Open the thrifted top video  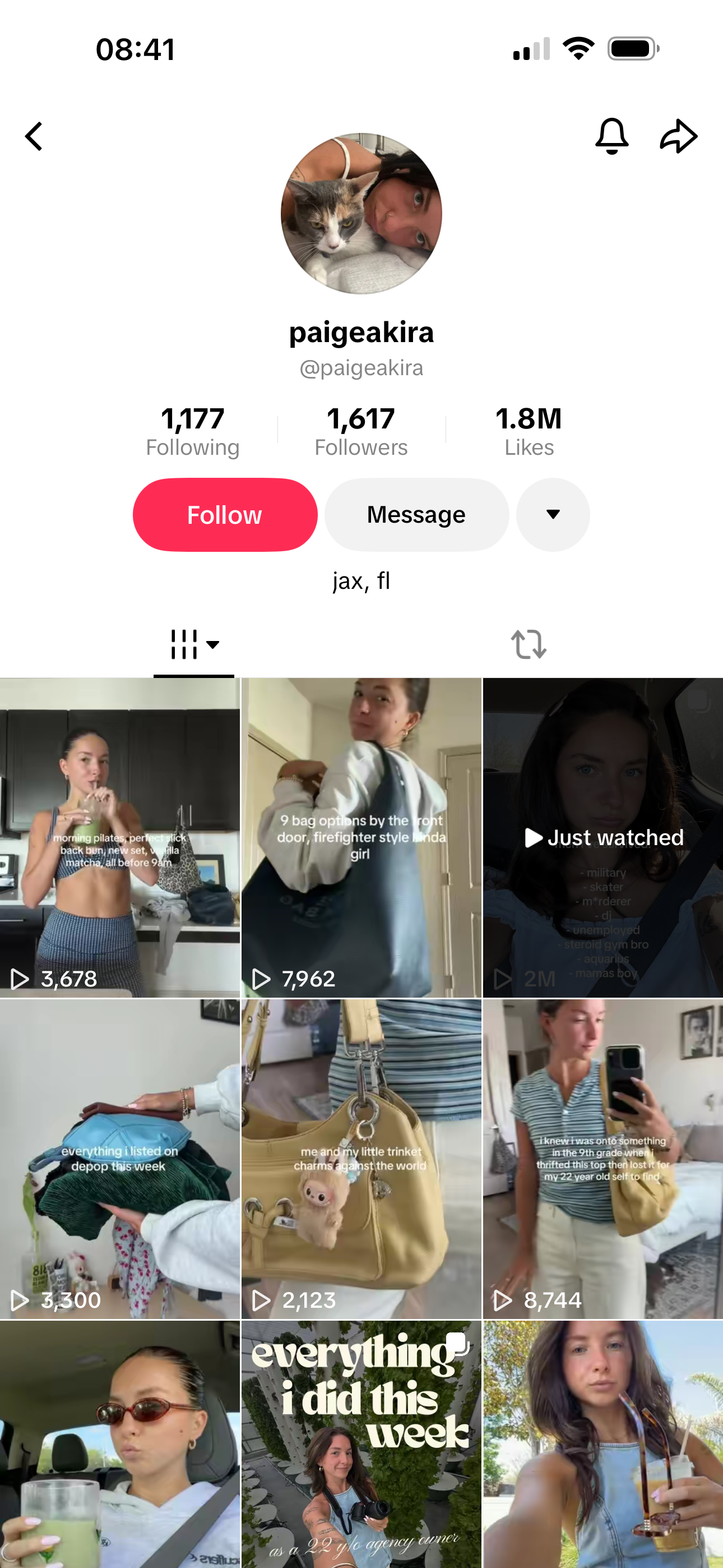[x=602, y=1159]
